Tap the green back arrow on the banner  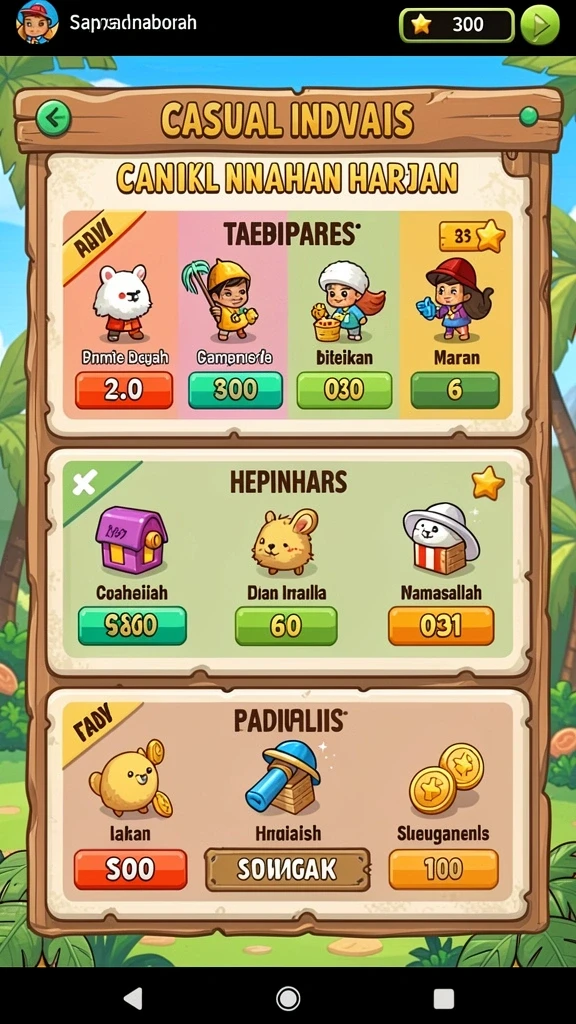pos(53,118)
